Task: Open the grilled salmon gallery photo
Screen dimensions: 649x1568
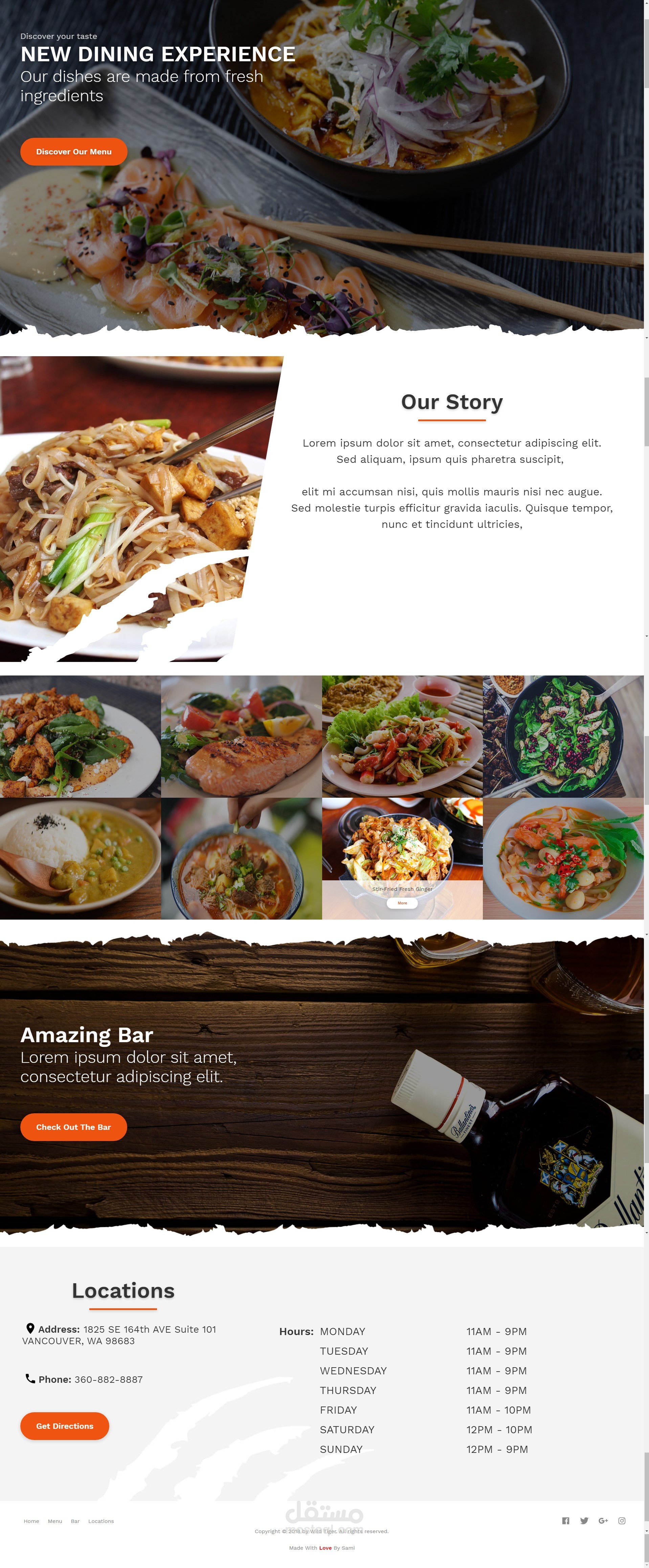Action: pos(242,736)
